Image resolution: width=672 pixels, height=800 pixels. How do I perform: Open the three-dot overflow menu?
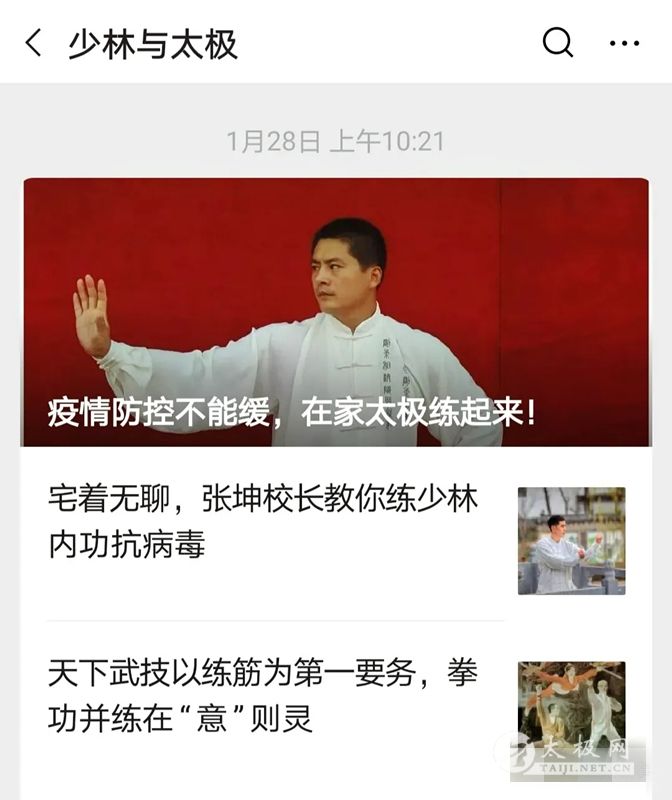pos(624,43)
